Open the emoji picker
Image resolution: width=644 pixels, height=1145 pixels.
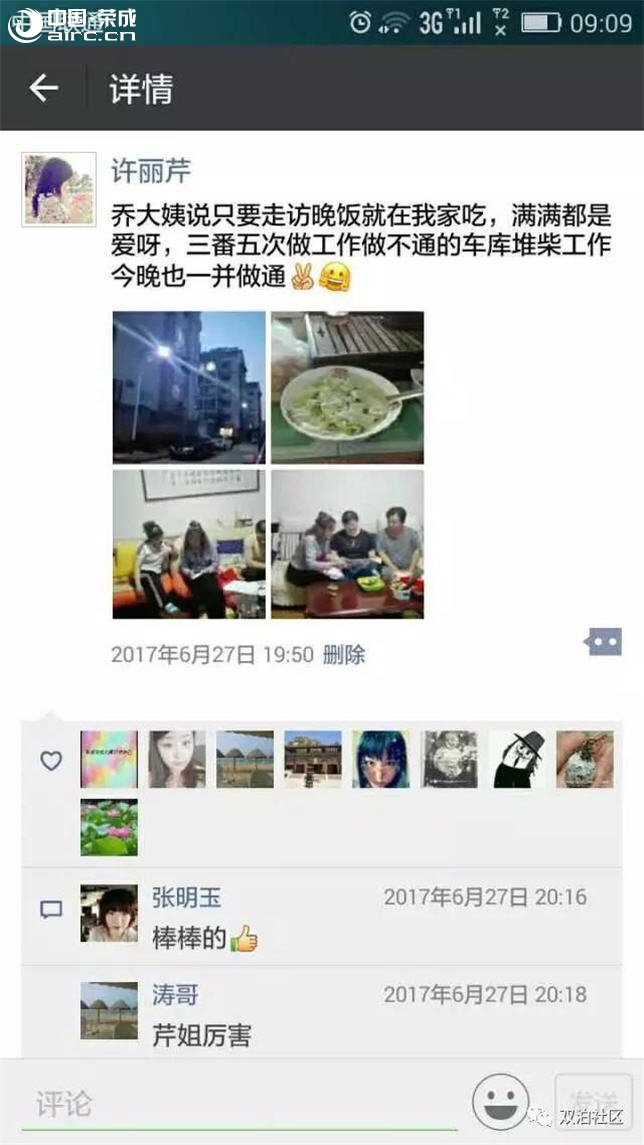pos(500,1102)
